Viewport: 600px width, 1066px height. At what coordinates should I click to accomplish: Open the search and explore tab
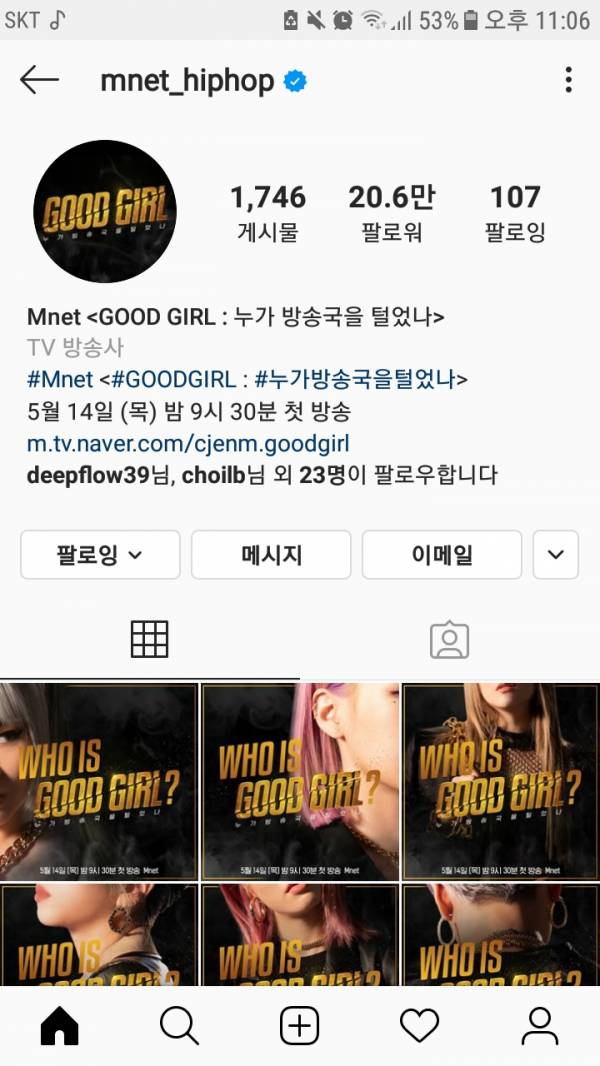pos(179,1025)
